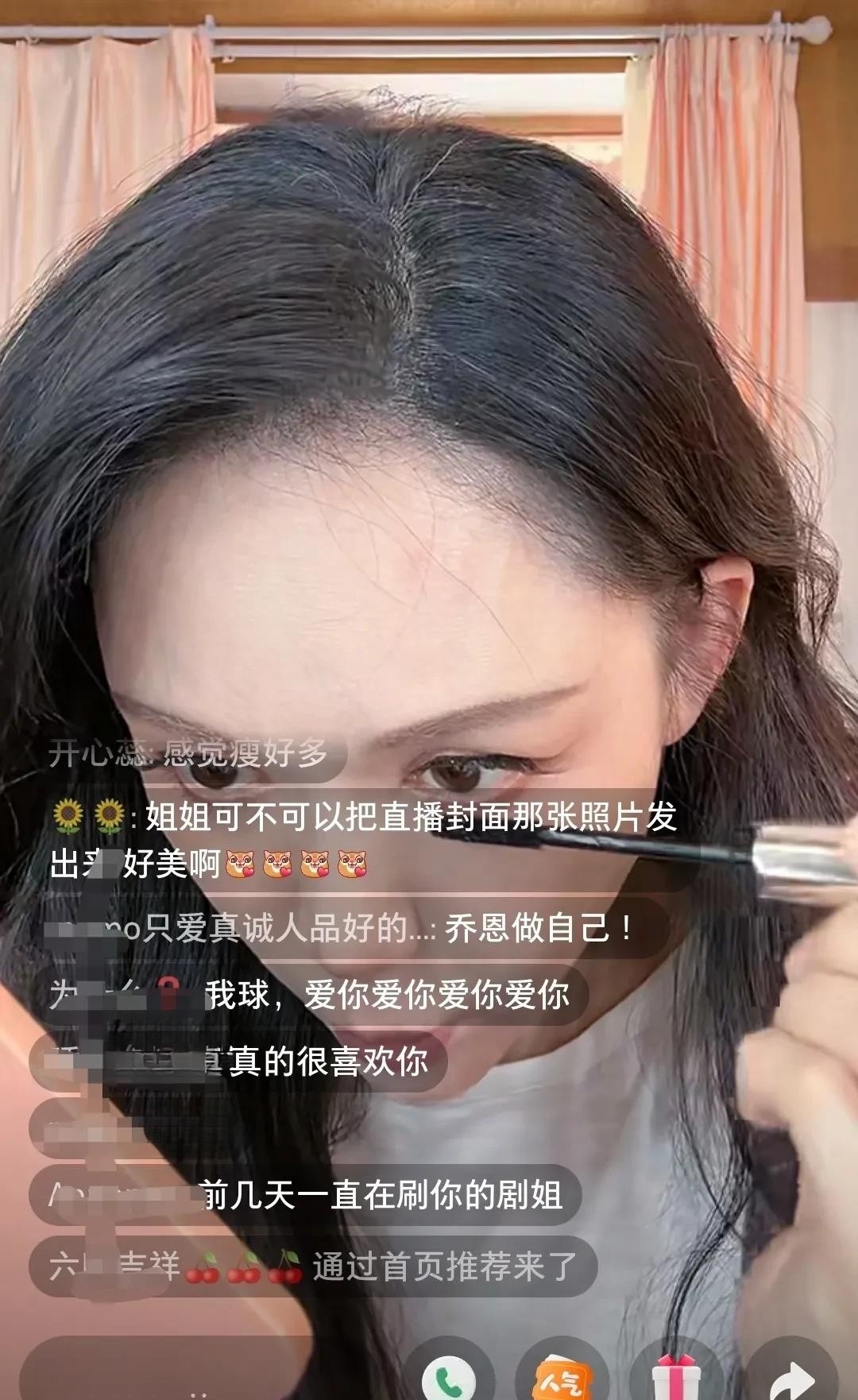858x1400 pixels.
Task: Open the phone call-in icon
Action: (449, 1380)
